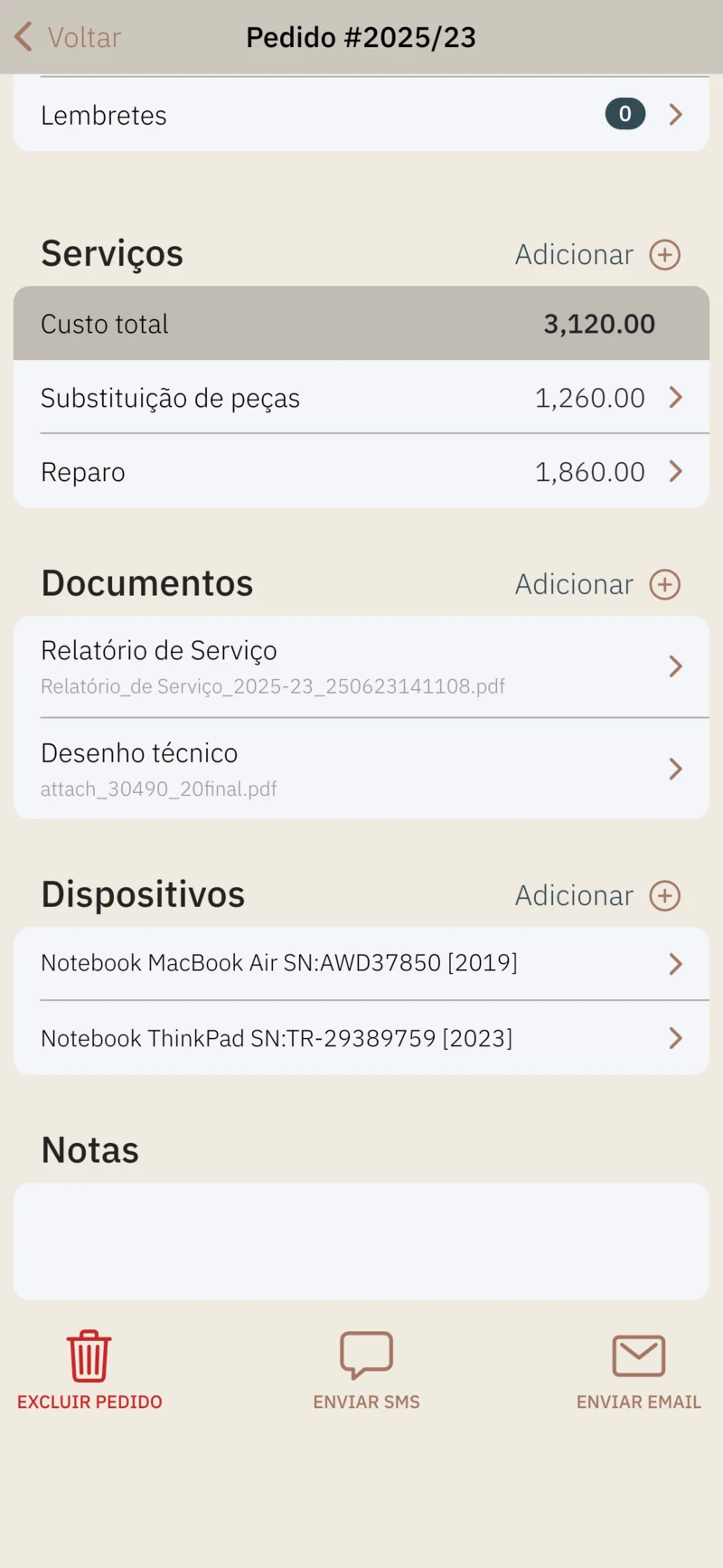Open the MacBook Air device row
This screenshot has height=1568, width=723.
361,963
